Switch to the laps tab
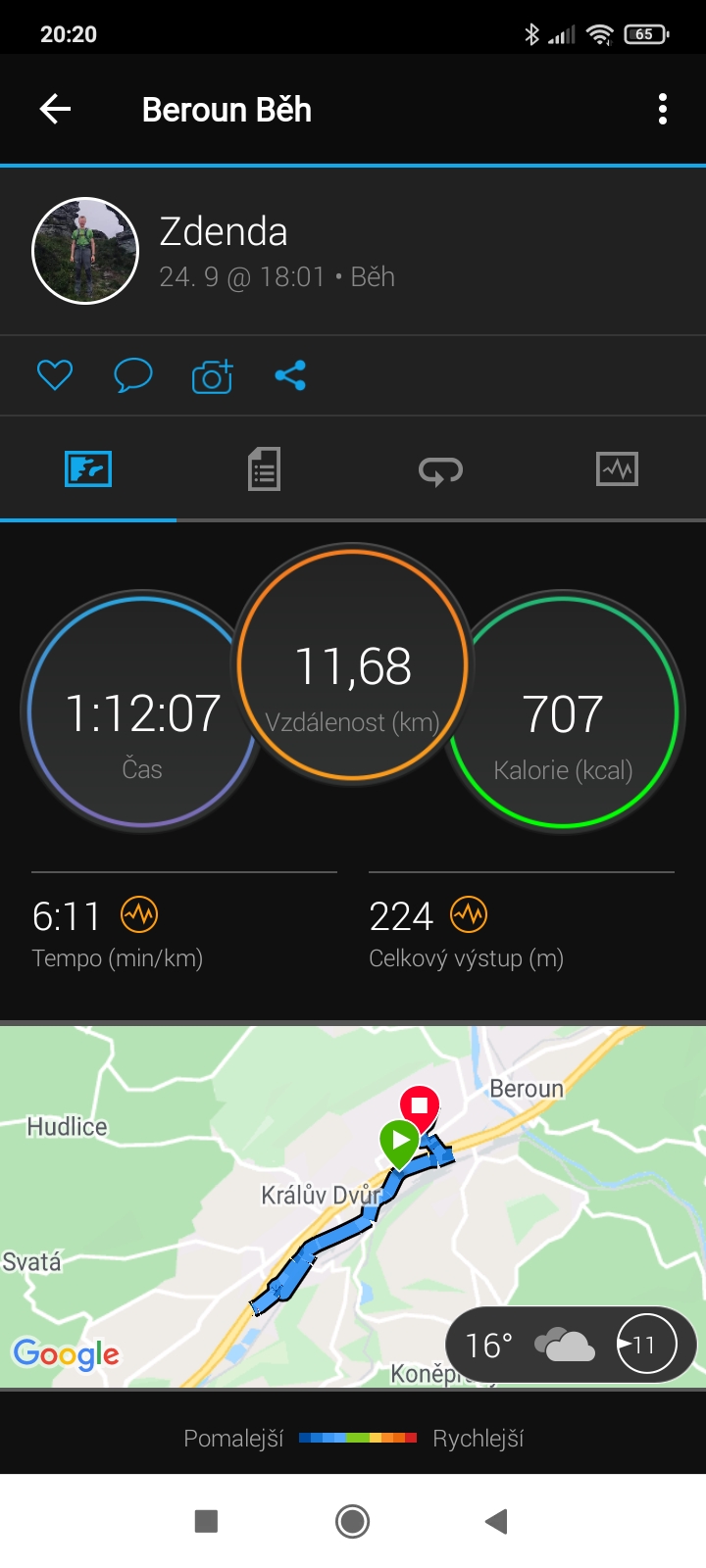706x1568 pixels. click(x=440, y=471)
